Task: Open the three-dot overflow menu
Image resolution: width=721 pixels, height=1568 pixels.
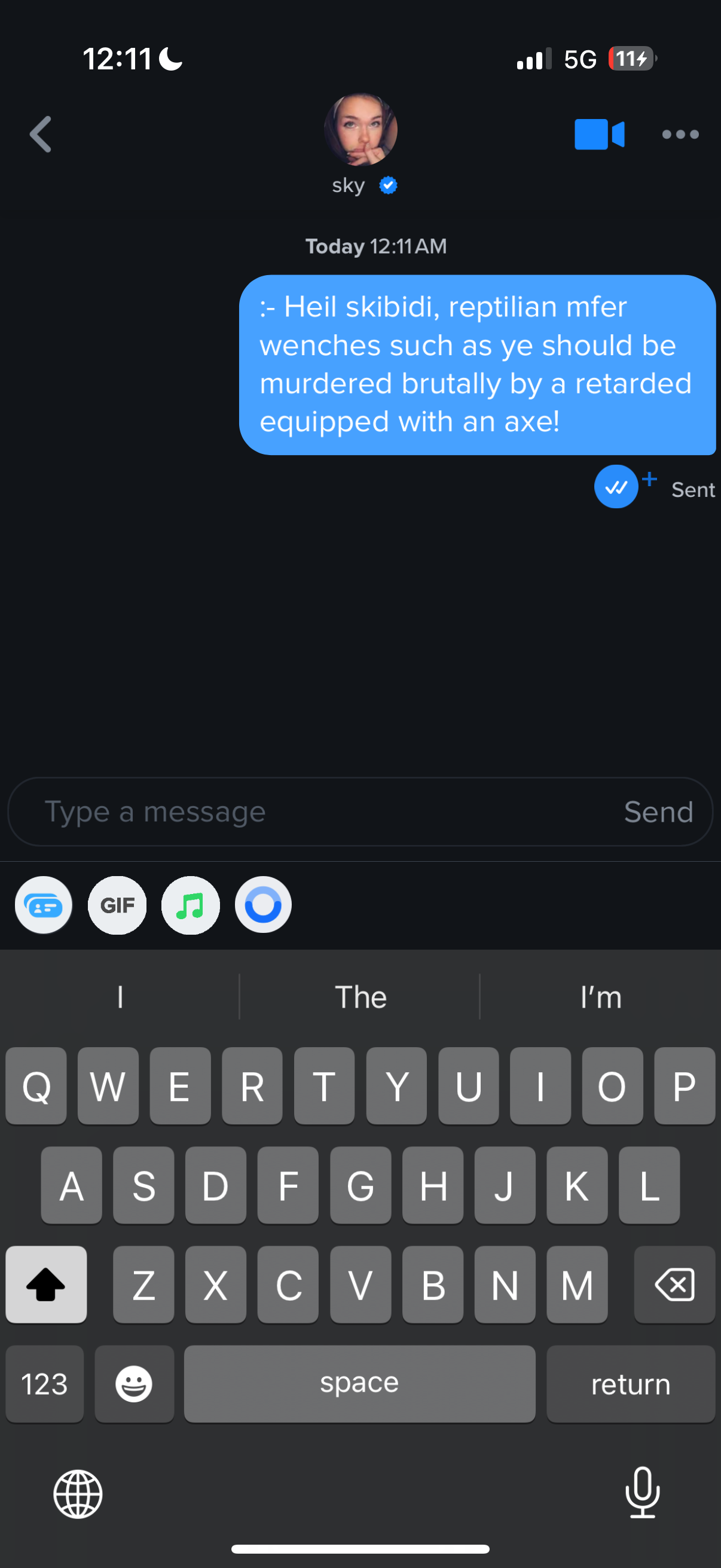Action: (x=680, y=134)
